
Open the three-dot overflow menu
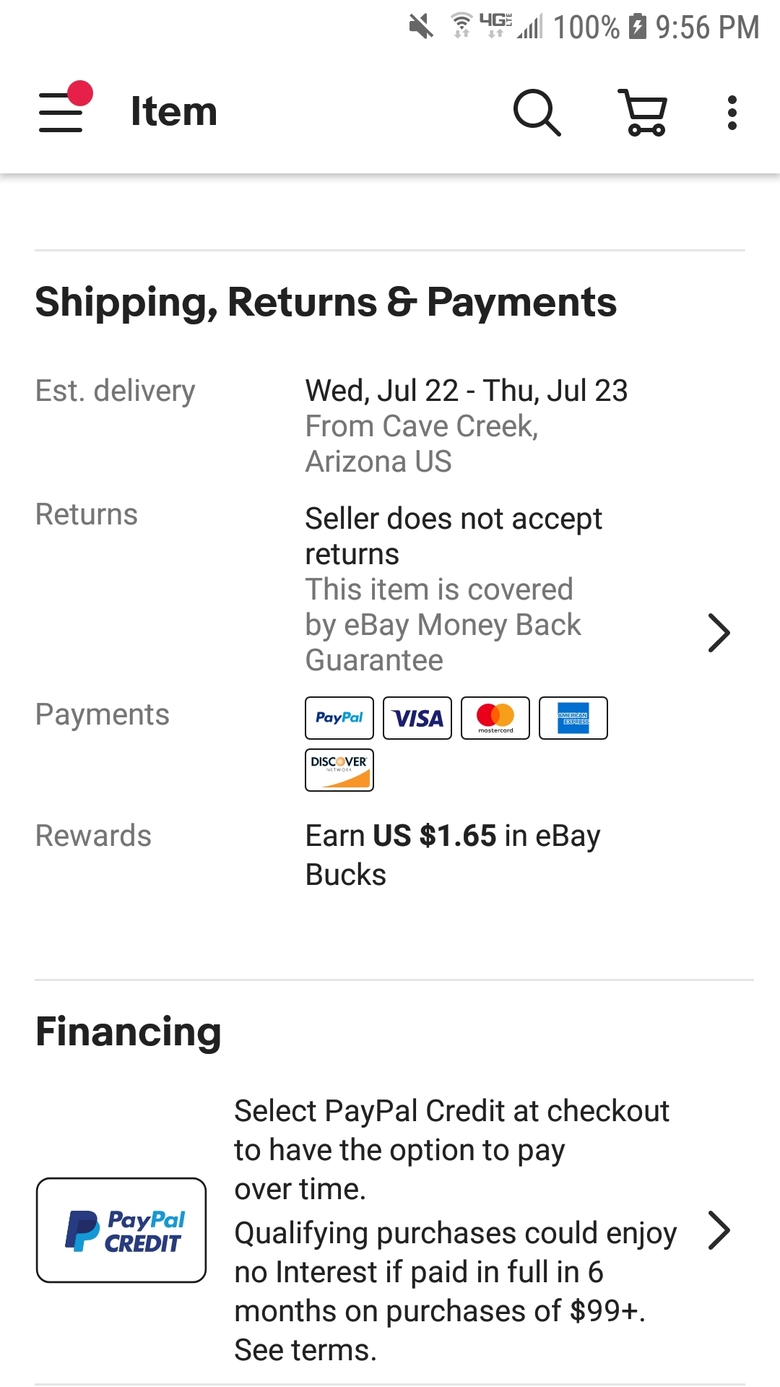pyautogui.click(x=732, y=112)
